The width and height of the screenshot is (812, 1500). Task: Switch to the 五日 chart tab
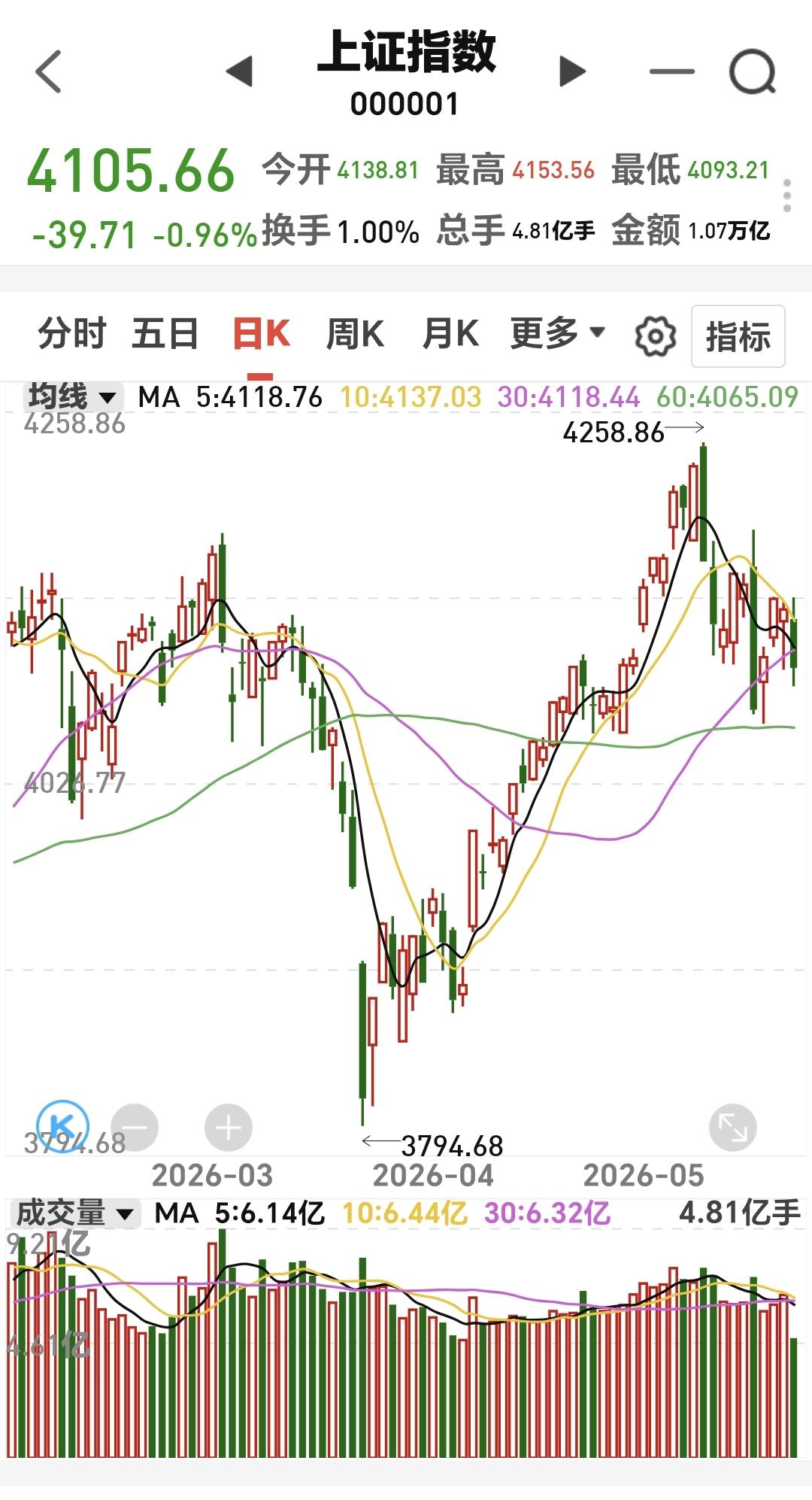click(x=165, y=333)
